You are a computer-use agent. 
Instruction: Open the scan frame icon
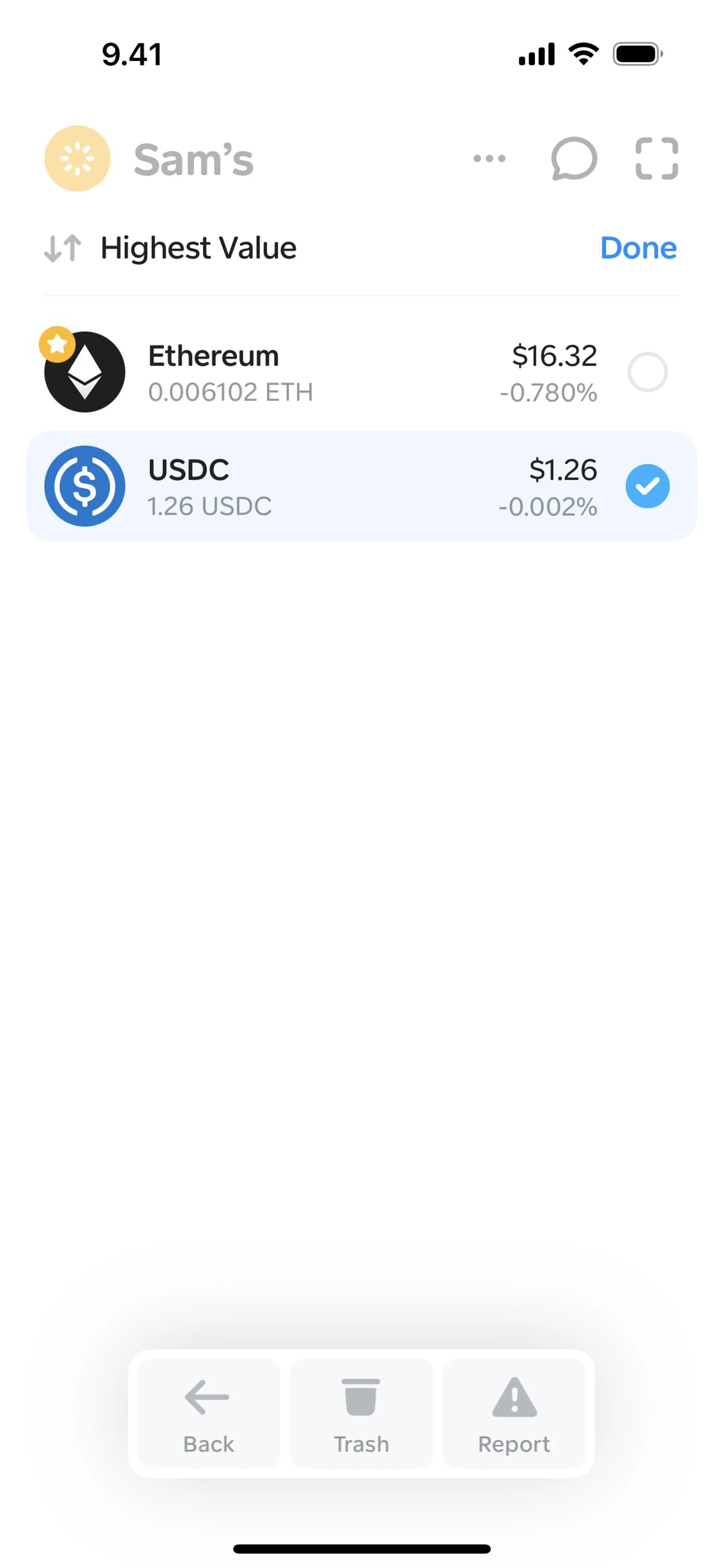656,159
